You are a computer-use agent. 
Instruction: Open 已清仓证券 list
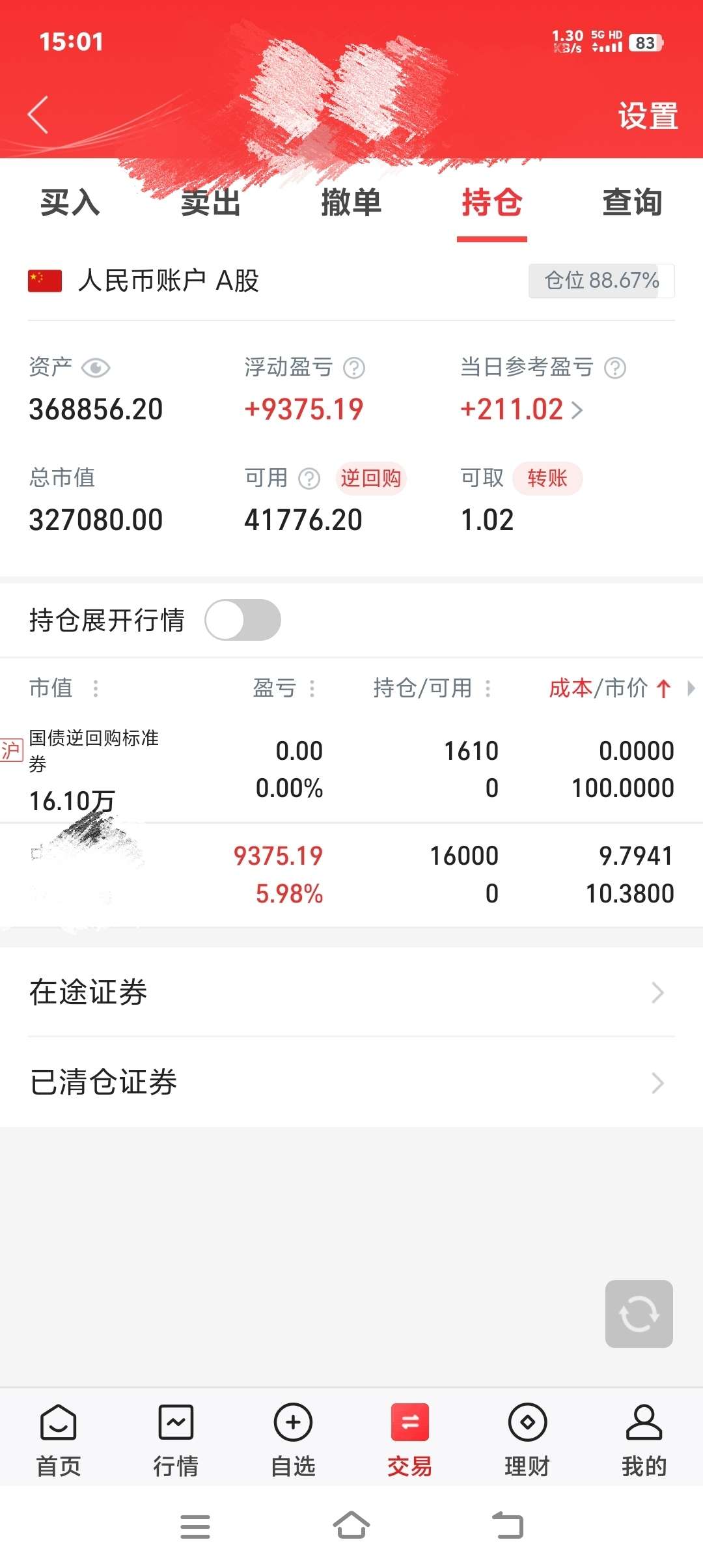click(x=351, y=1082)
